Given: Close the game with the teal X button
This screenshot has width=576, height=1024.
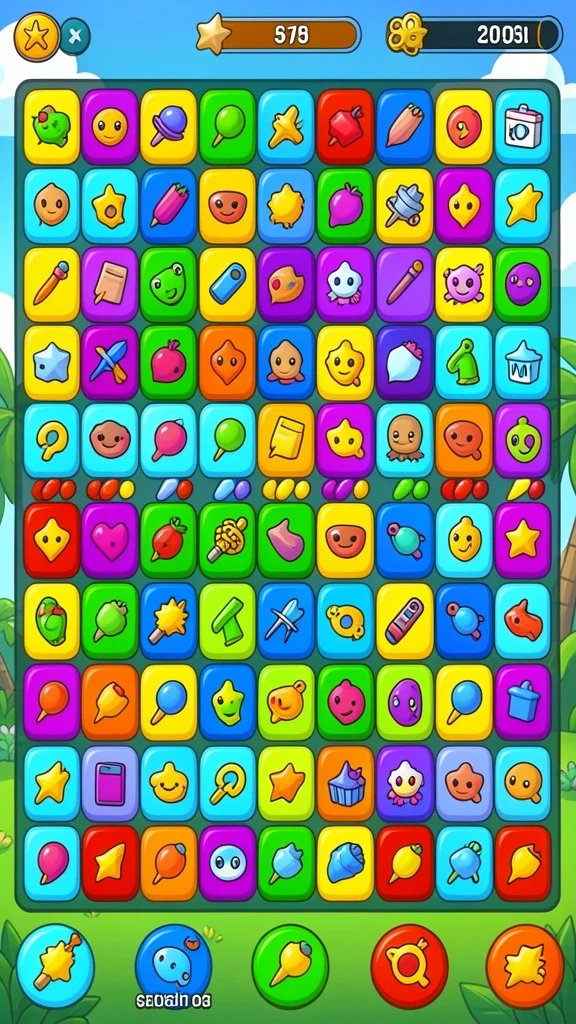Looking at the screenshot, I should pos(75,37).
